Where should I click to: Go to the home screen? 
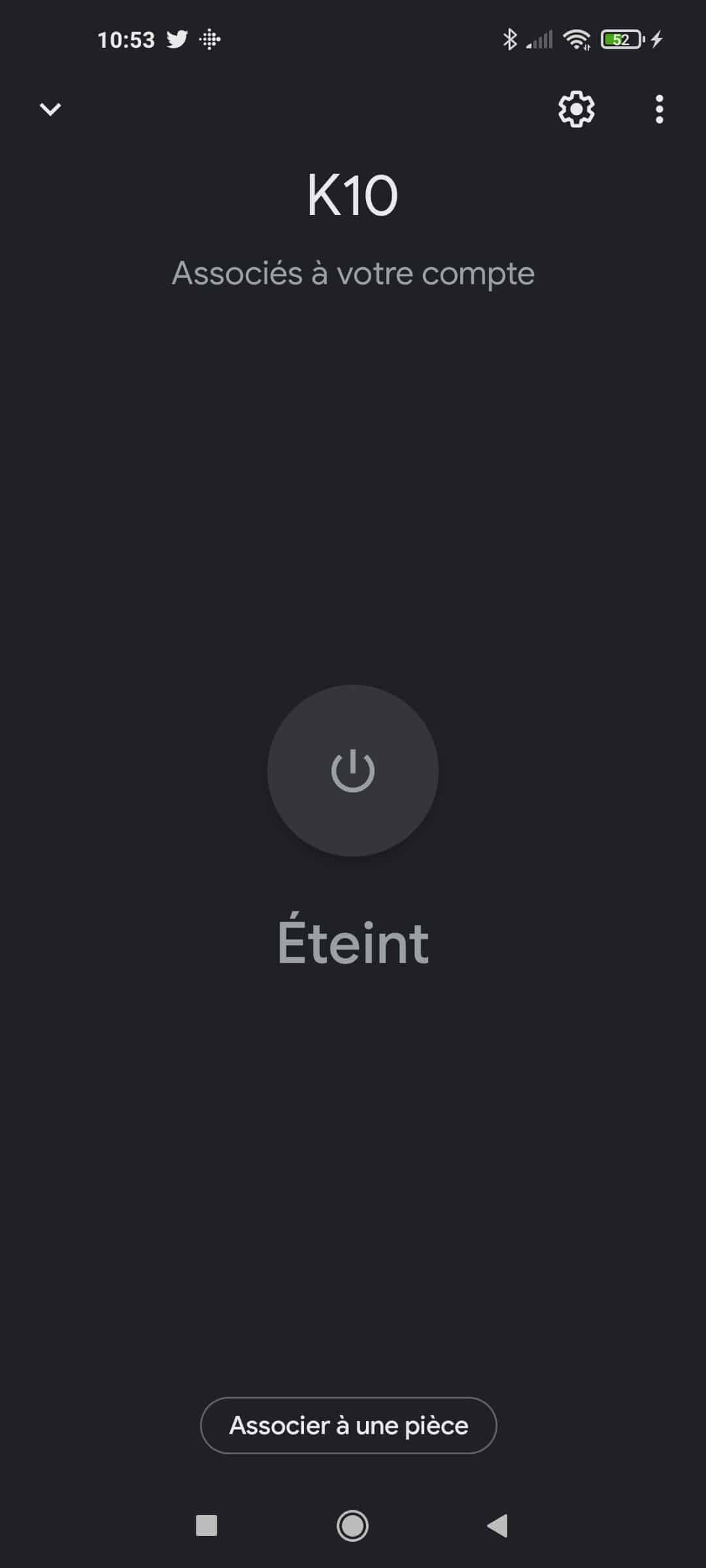coord(352,1526)
